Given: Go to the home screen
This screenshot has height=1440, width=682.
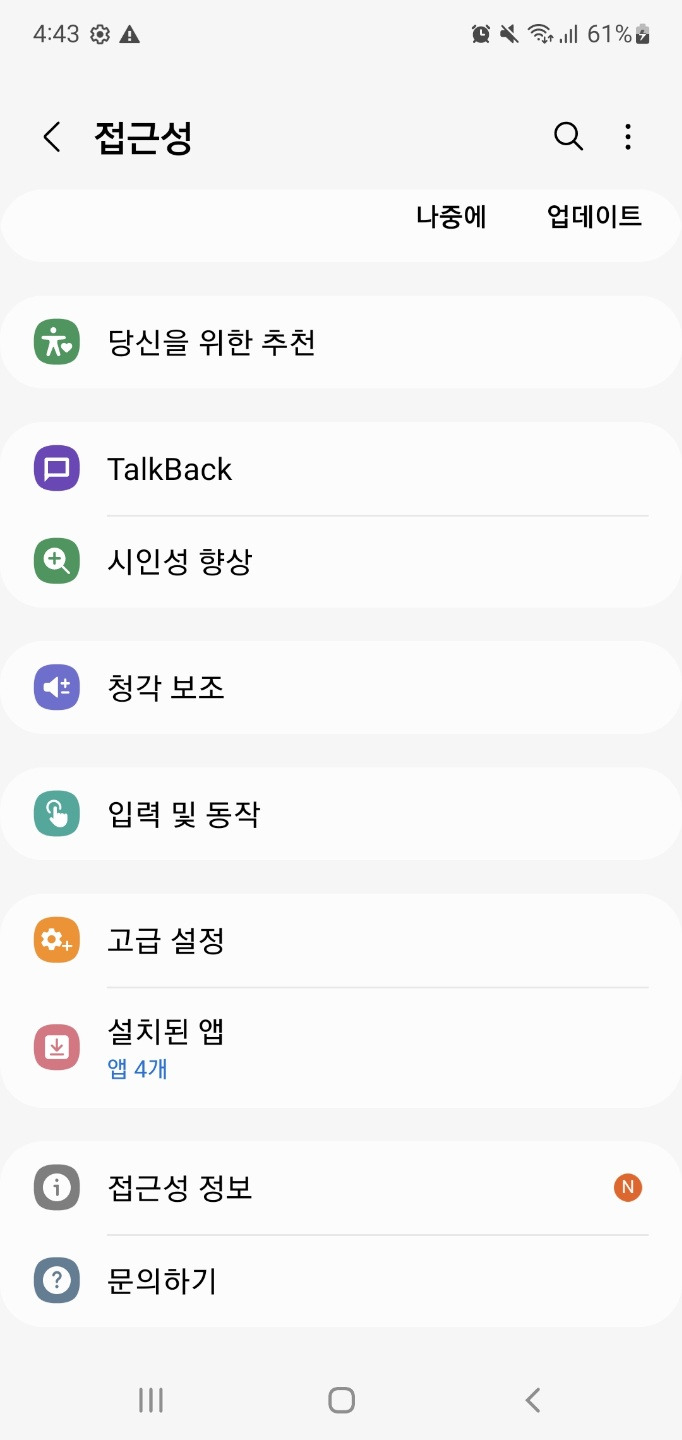Looking at the screenshot, I should click(x=341, y=1400).
